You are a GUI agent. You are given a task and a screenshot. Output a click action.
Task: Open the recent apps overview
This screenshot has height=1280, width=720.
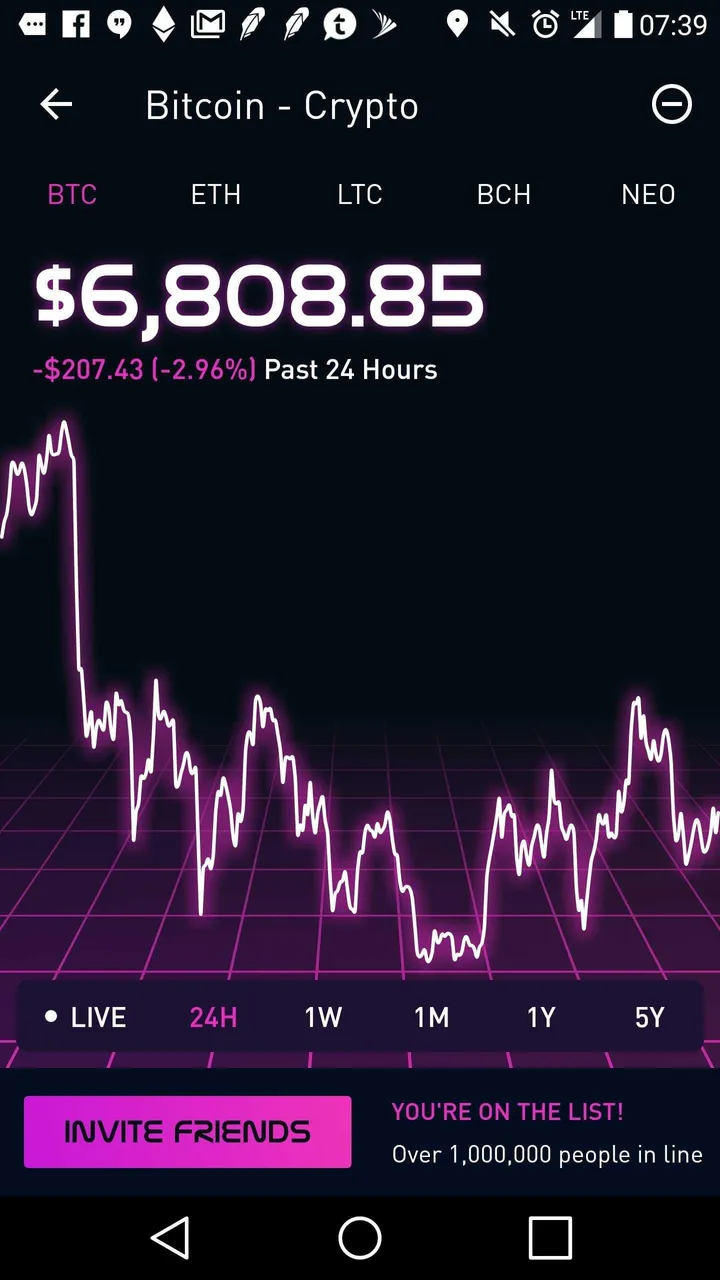[550, 1238]
